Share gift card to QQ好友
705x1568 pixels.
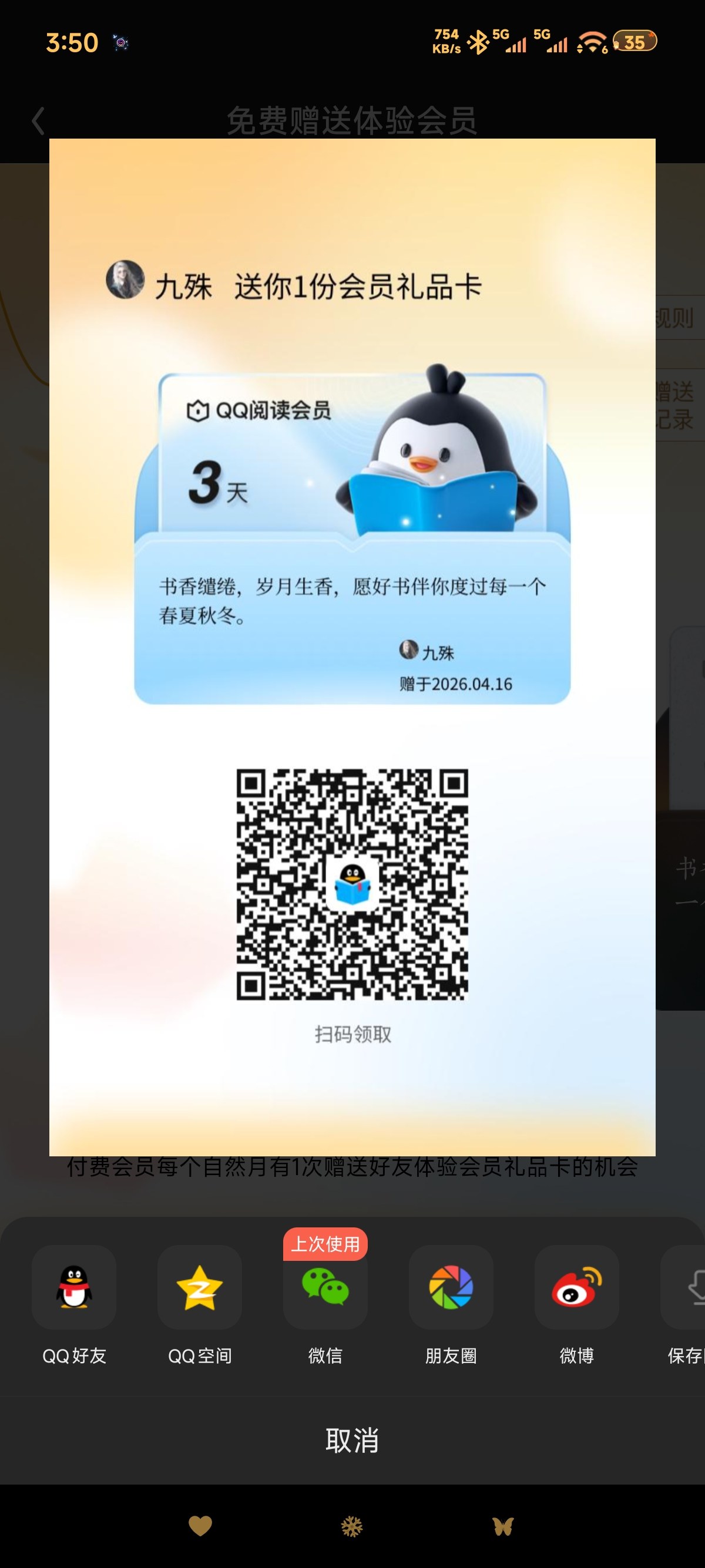(x=73, y=1287)
